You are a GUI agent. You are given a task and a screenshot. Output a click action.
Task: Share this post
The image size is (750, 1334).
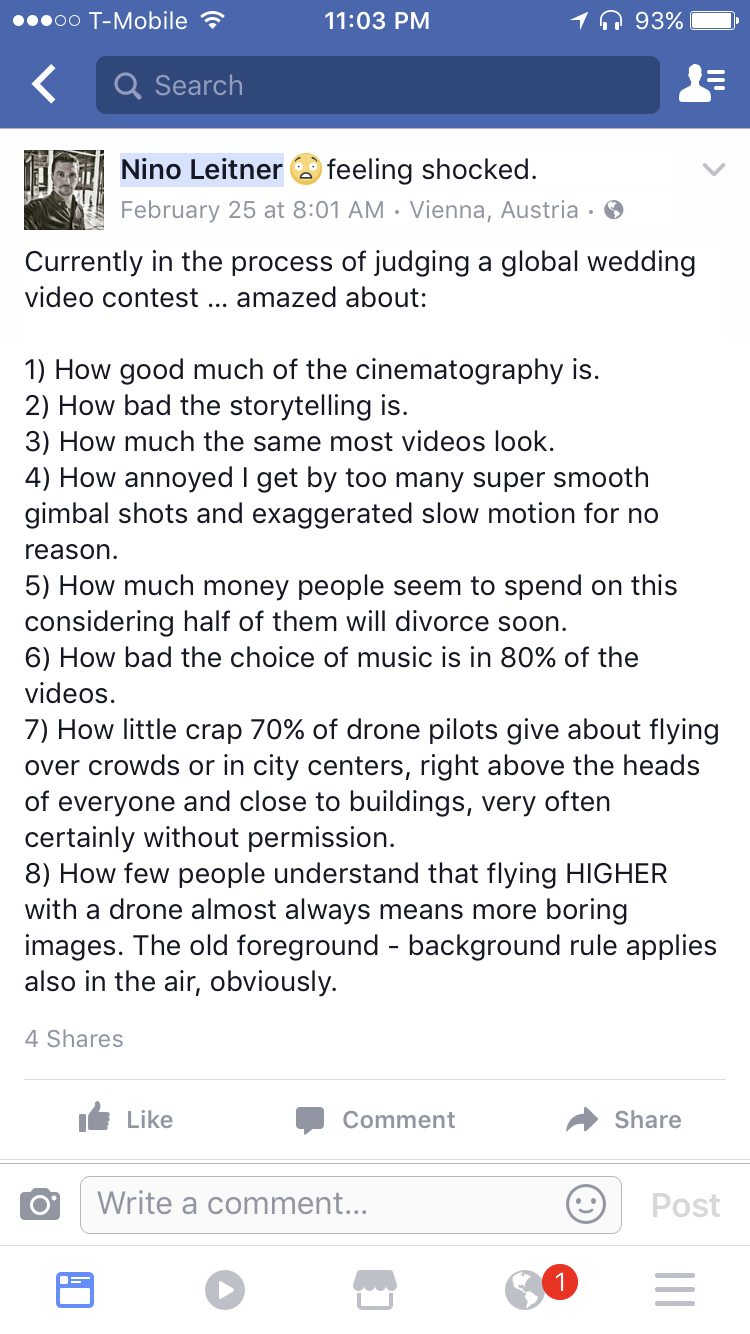(624, 1119)
